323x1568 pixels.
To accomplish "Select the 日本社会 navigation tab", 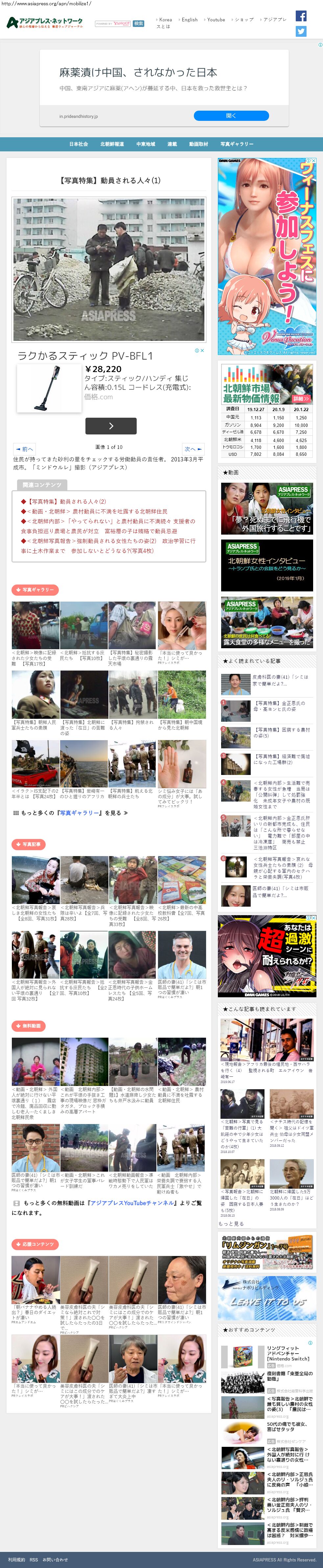I will (x=78, y=144).
